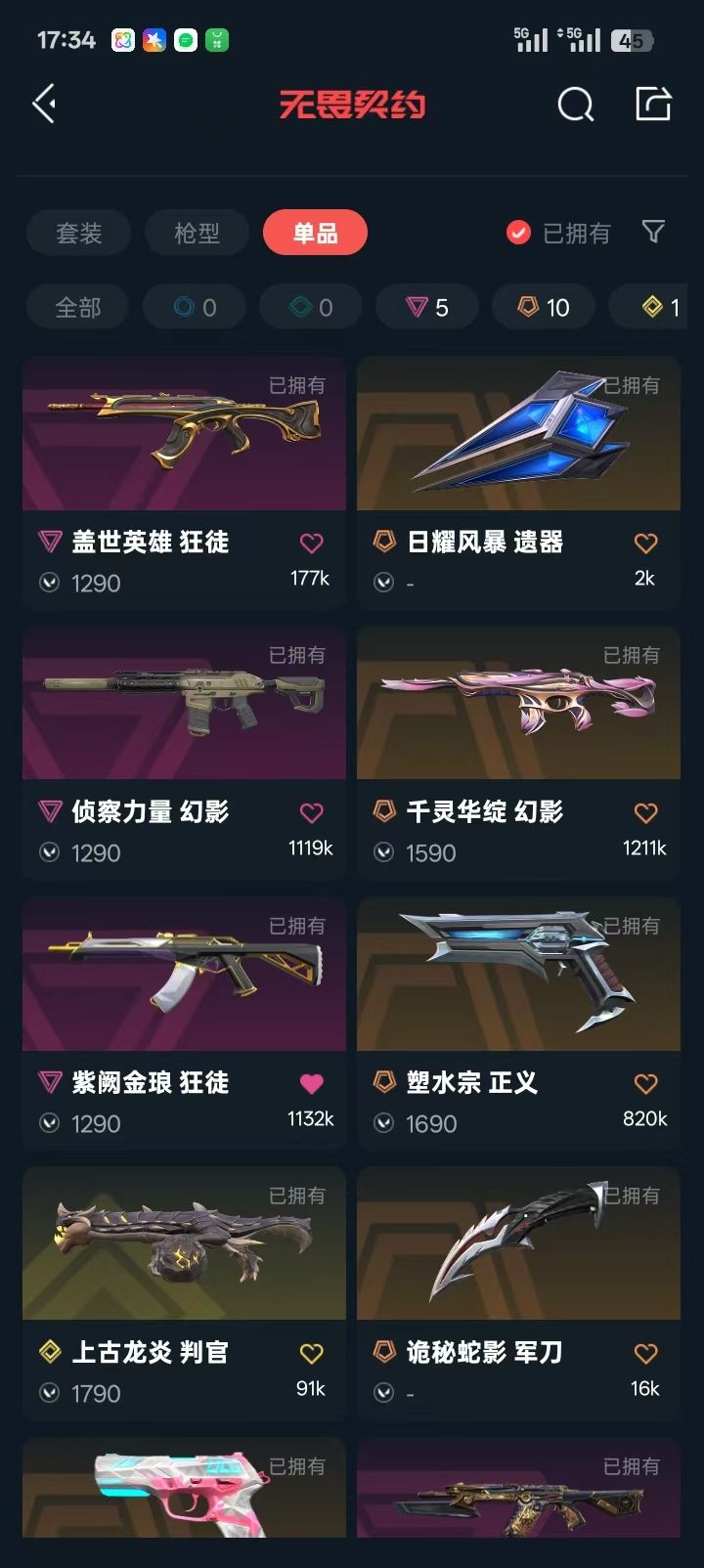Uncheck the 已拥有 checkbox

pos(518,233)
